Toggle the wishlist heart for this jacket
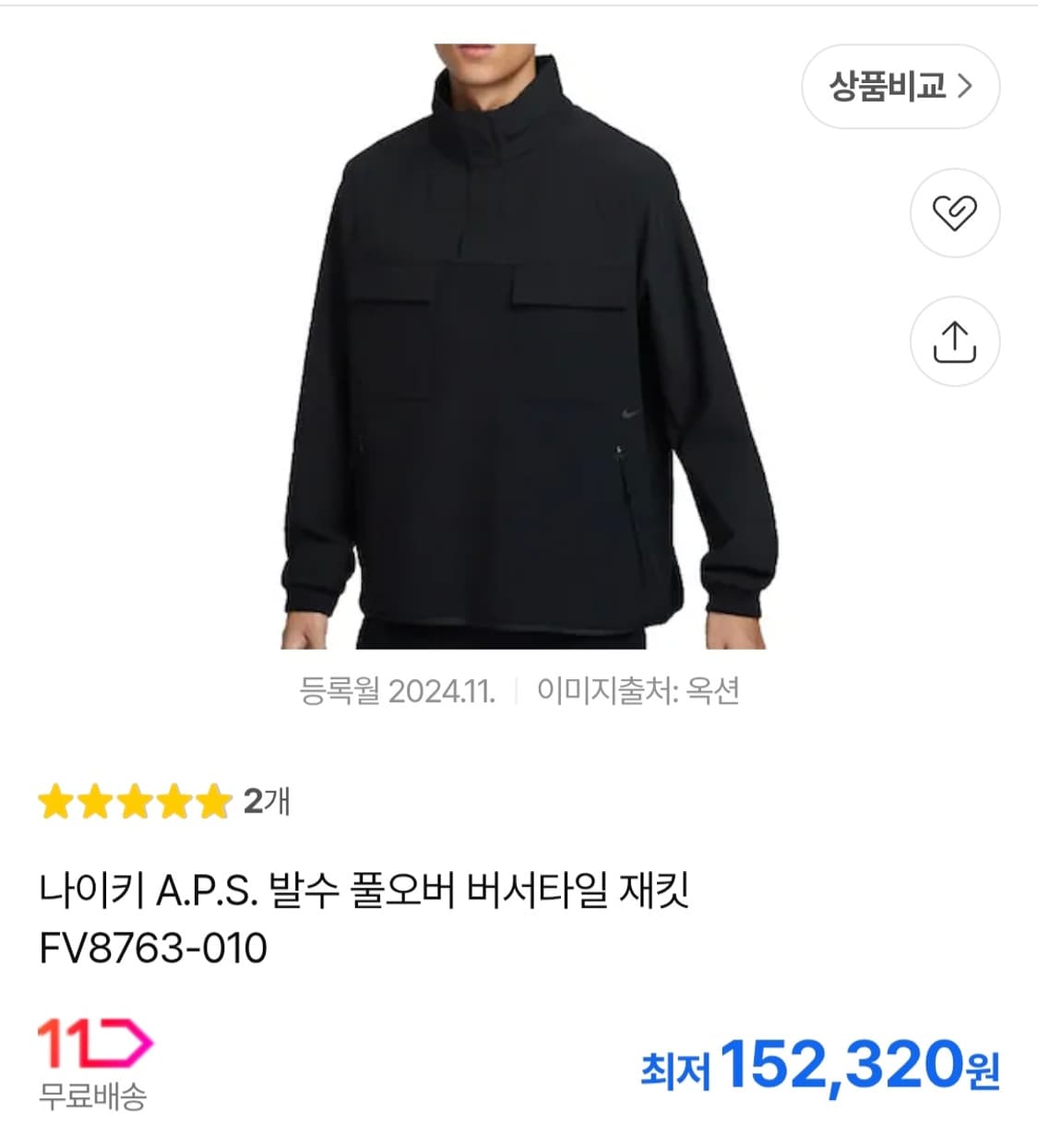This screenshot has width=1038, height=1148. [952, 211]
